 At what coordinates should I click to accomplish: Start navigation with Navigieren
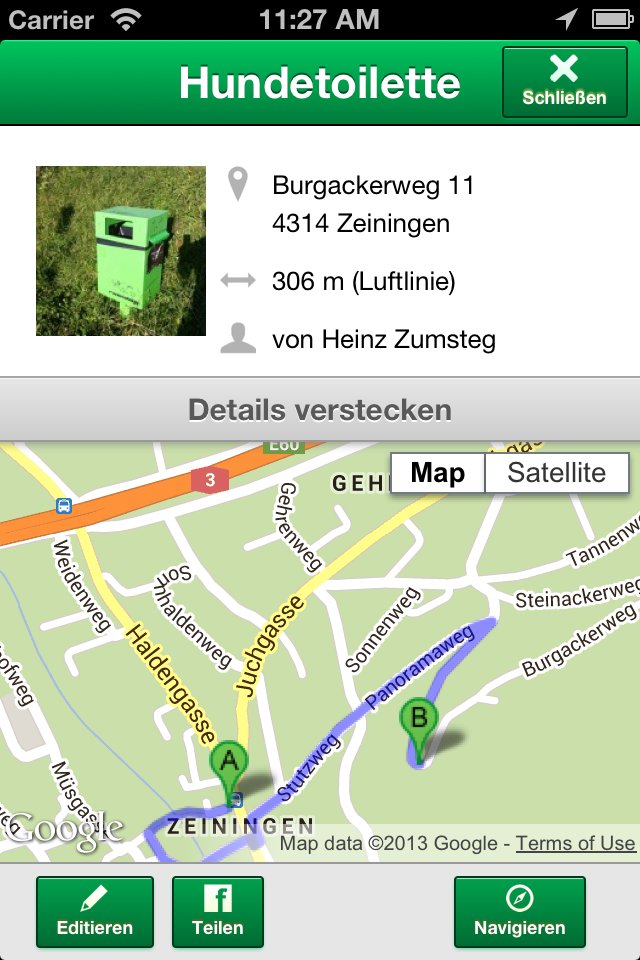519,911
